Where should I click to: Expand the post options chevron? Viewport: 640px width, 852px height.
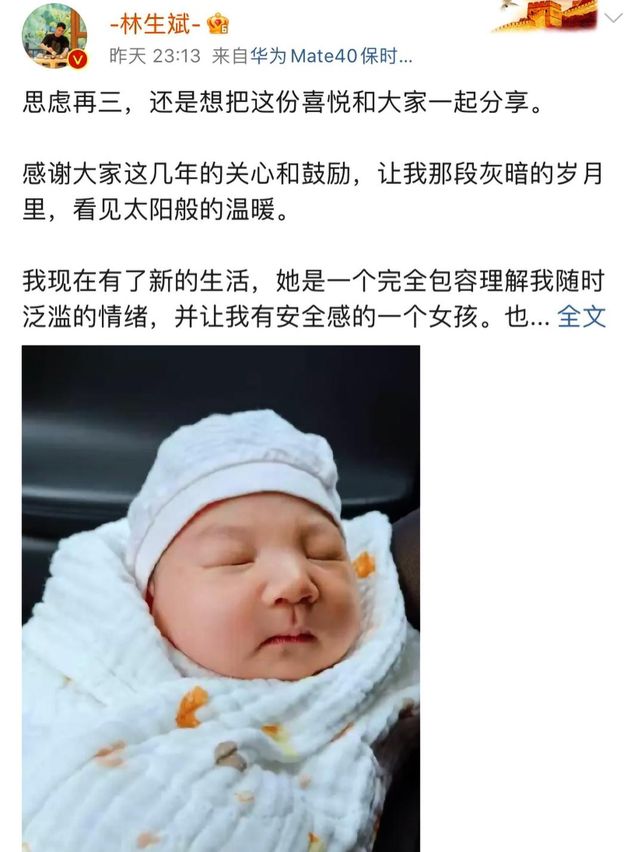(x=613, y=17)
